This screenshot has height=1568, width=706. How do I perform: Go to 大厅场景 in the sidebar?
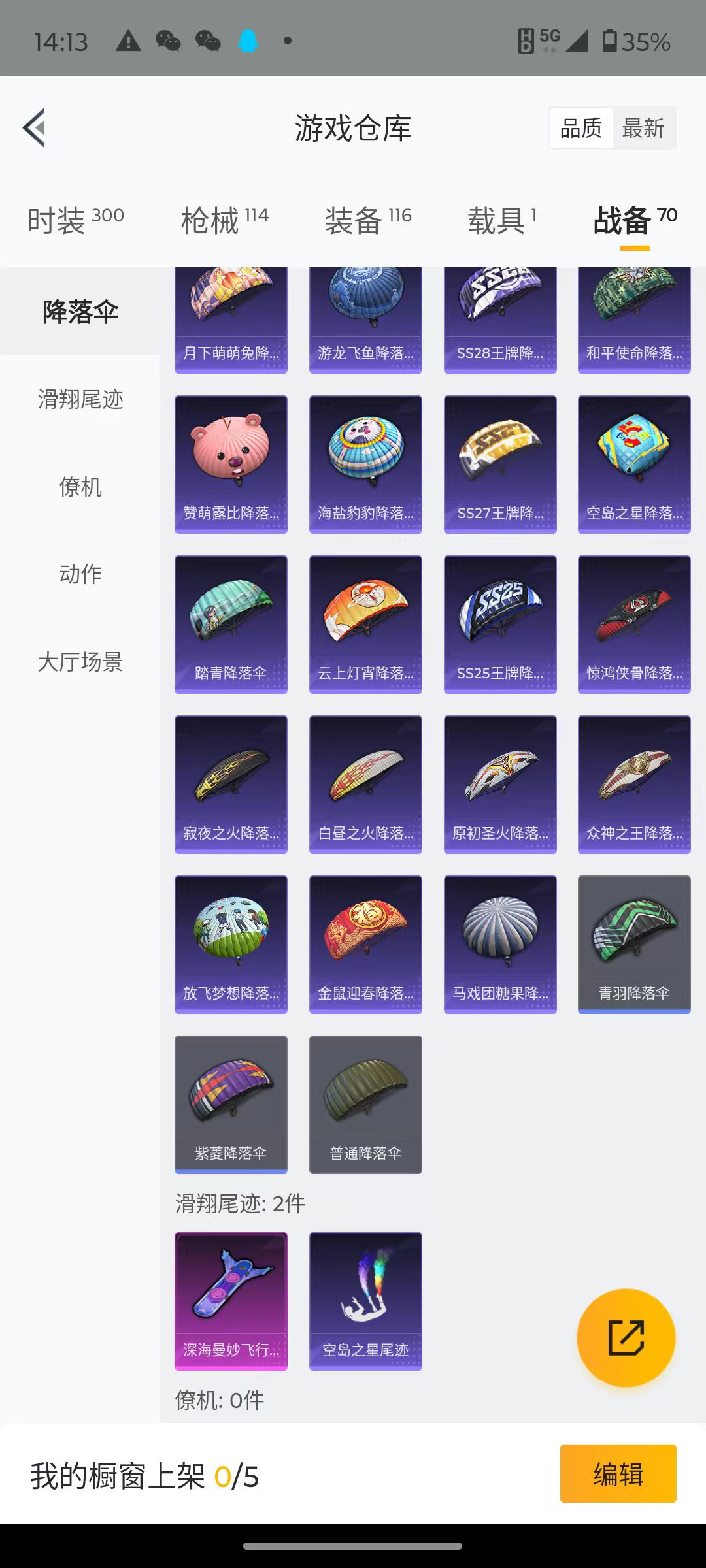coord(80,661)
